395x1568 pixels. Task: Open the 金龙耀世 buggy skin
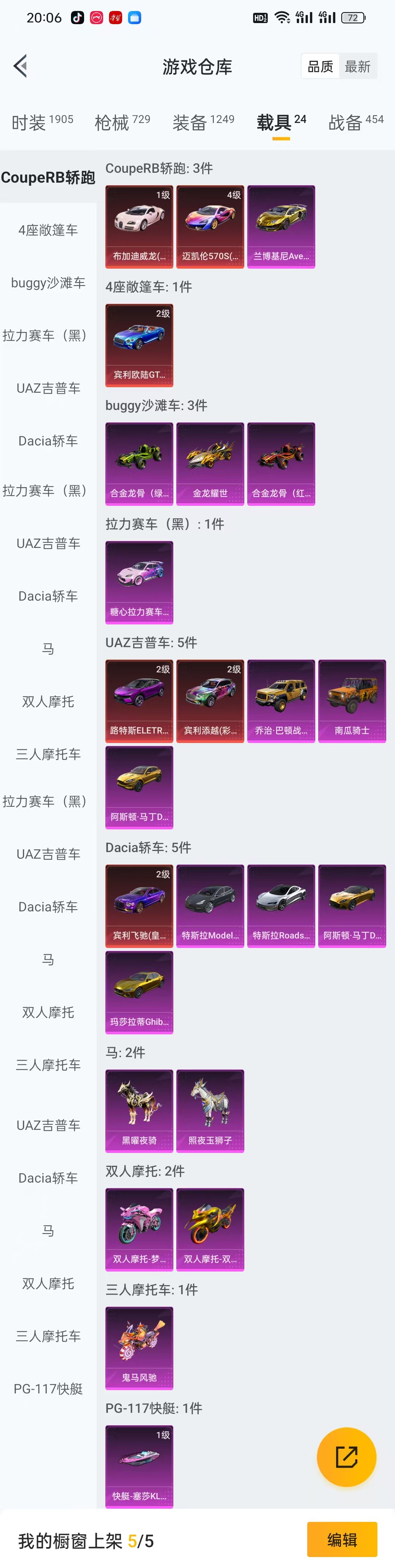210,463
